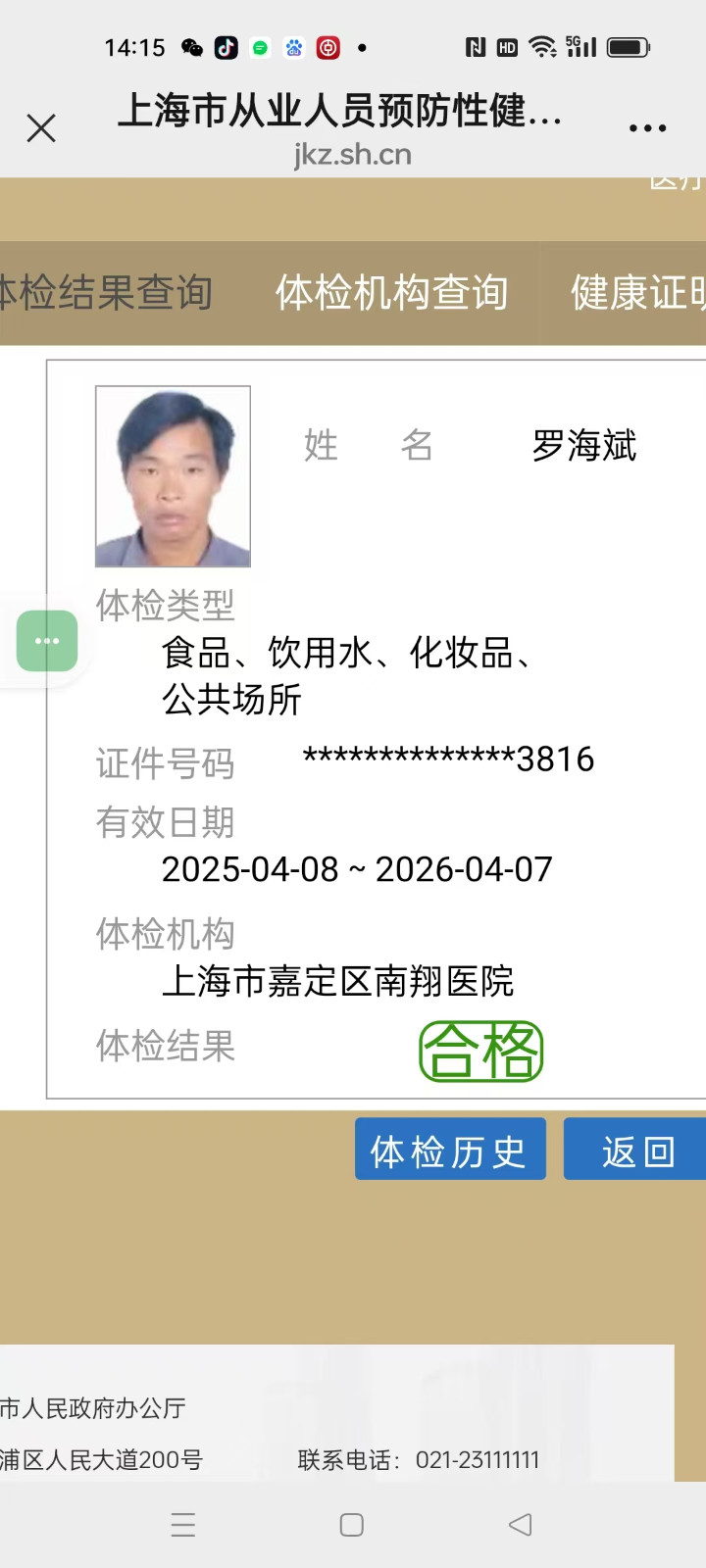Switch to 体检机构查询 tab
The height and width of the screenshot is (1568, 706).
click(x=391, y=293)
